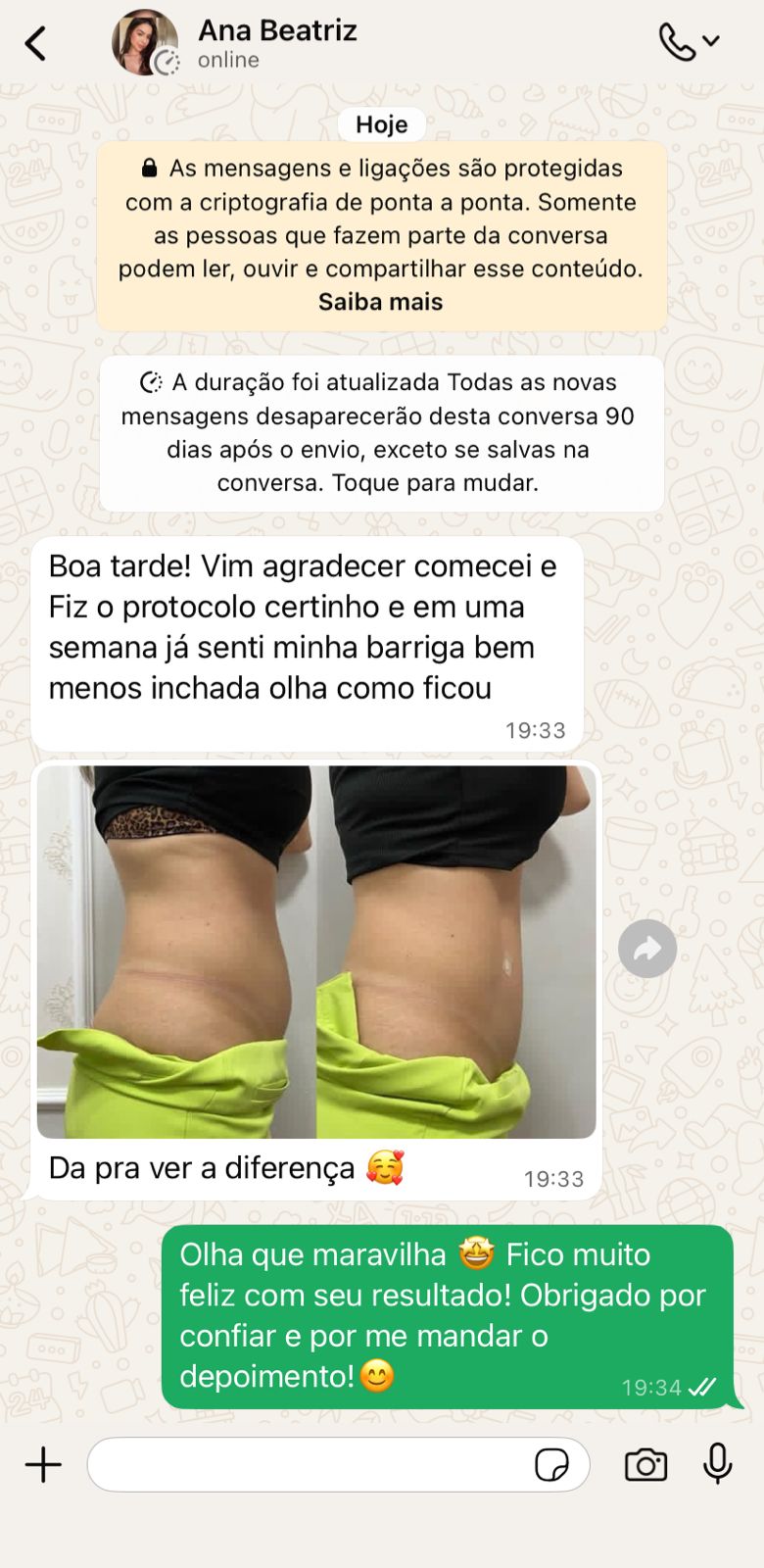Forward the received photo

click(x=646, y=949)
